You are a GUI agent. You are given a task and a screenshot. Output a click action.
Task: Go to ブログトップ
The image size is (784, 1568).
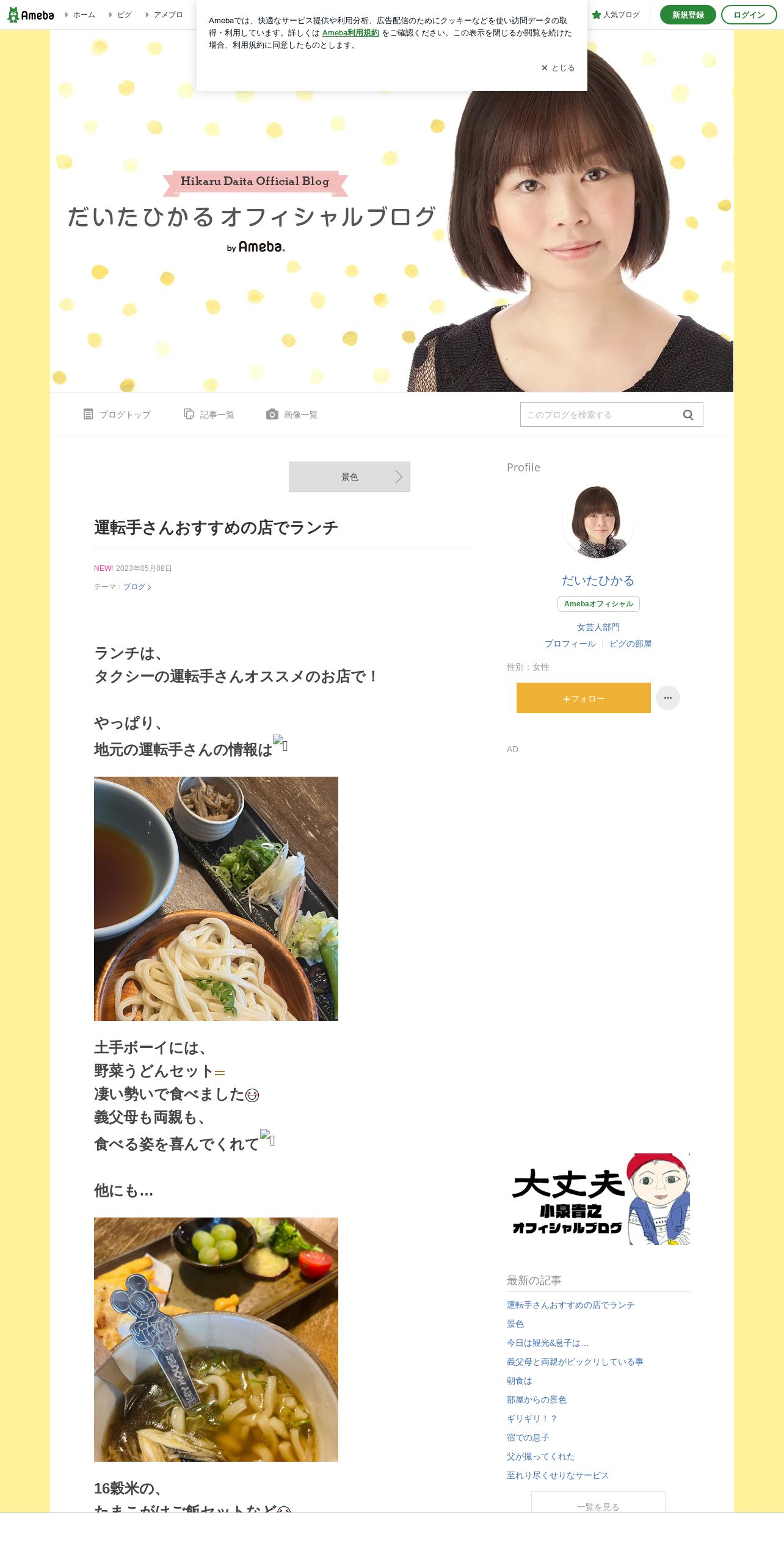pyautogui.click(x=117, y=415)
